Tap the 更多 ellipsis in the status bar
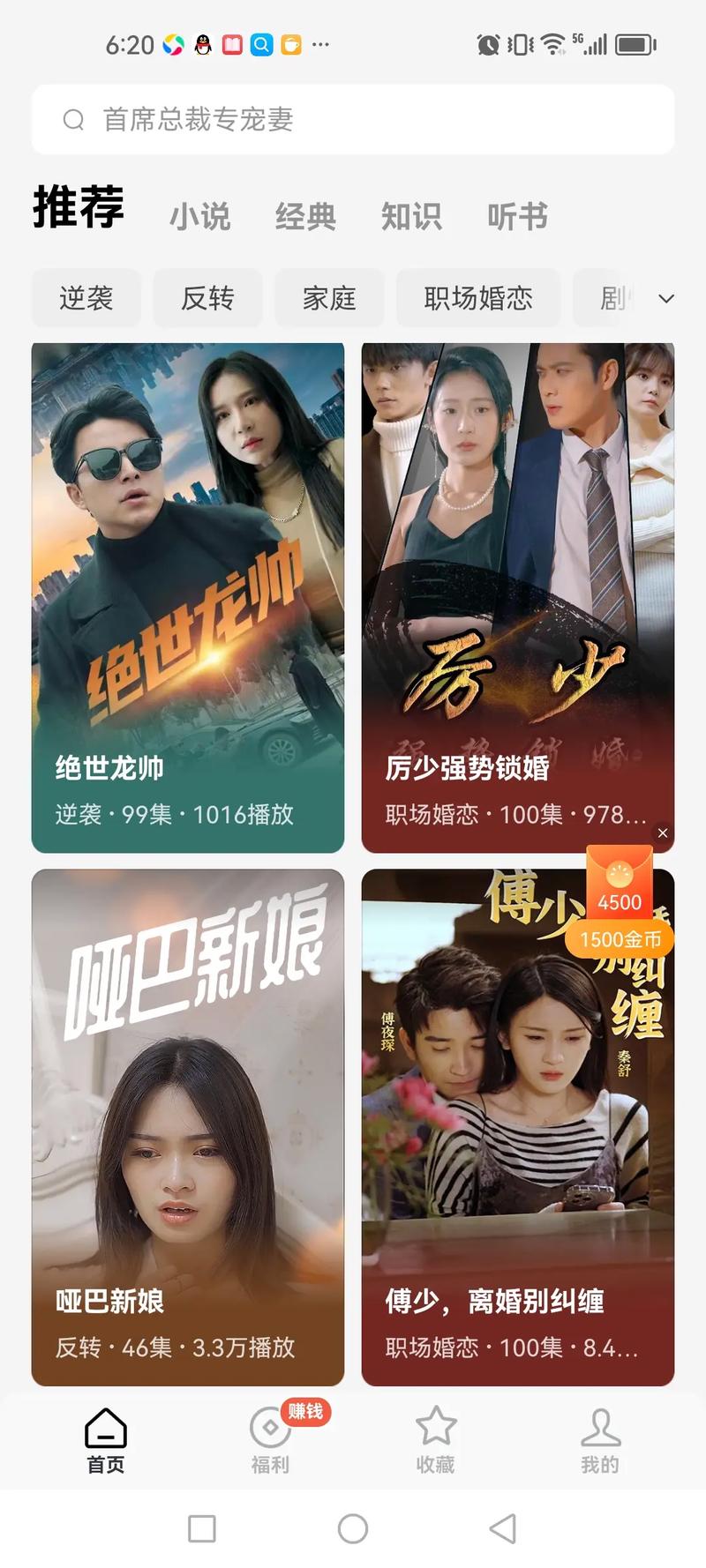 click(x=319, y=44)
